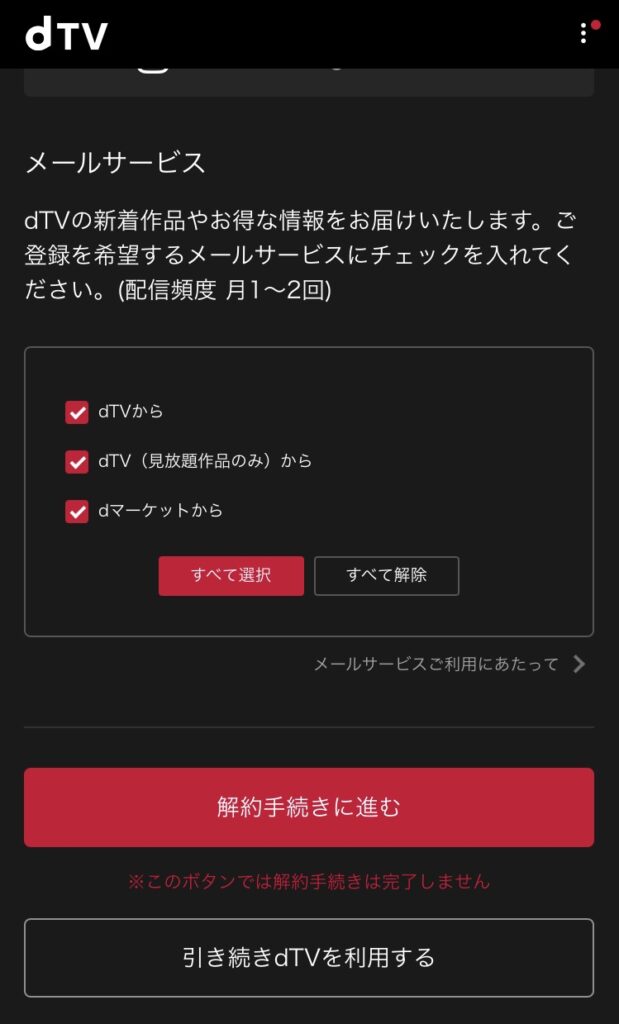Proceed with 解約手続きに進む button
This screenshot has width=619, height=1024.
pos(309,807)
